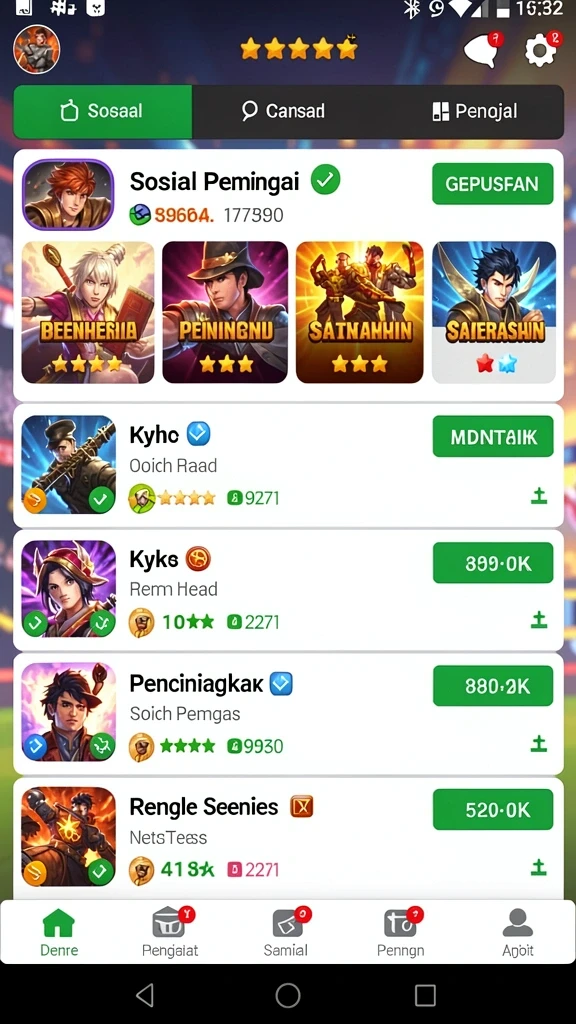This screenshot has height=1024, width=576.
Task: Go to the Samial bottom tab
Action: (286, 932)
